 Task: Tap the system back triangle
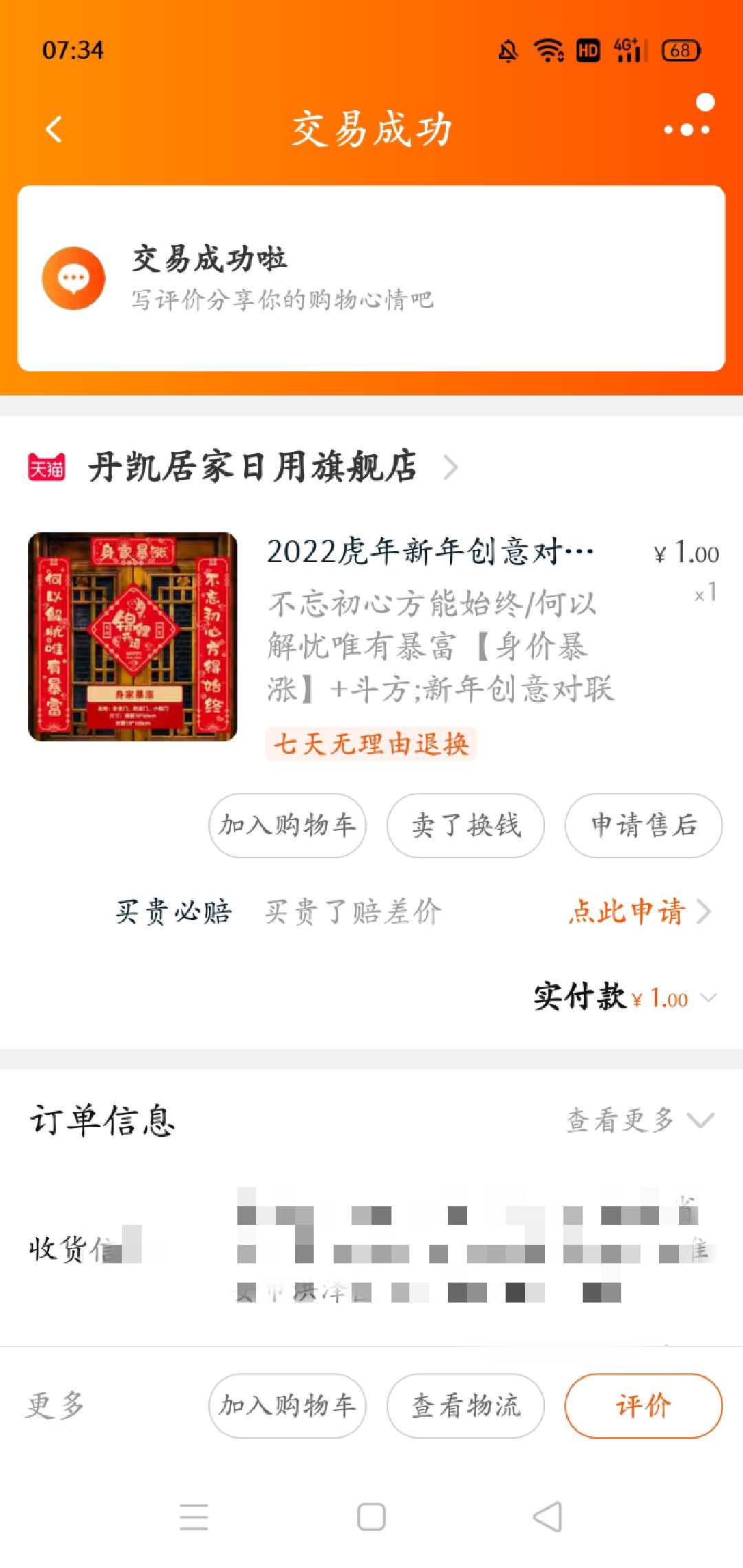[548, 1517]
